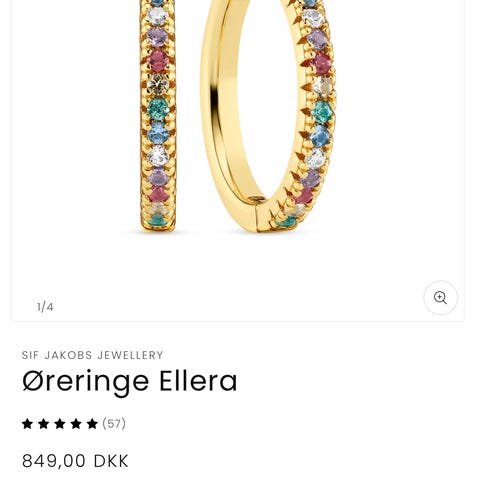Zoom into the product image

coord(440,297)
